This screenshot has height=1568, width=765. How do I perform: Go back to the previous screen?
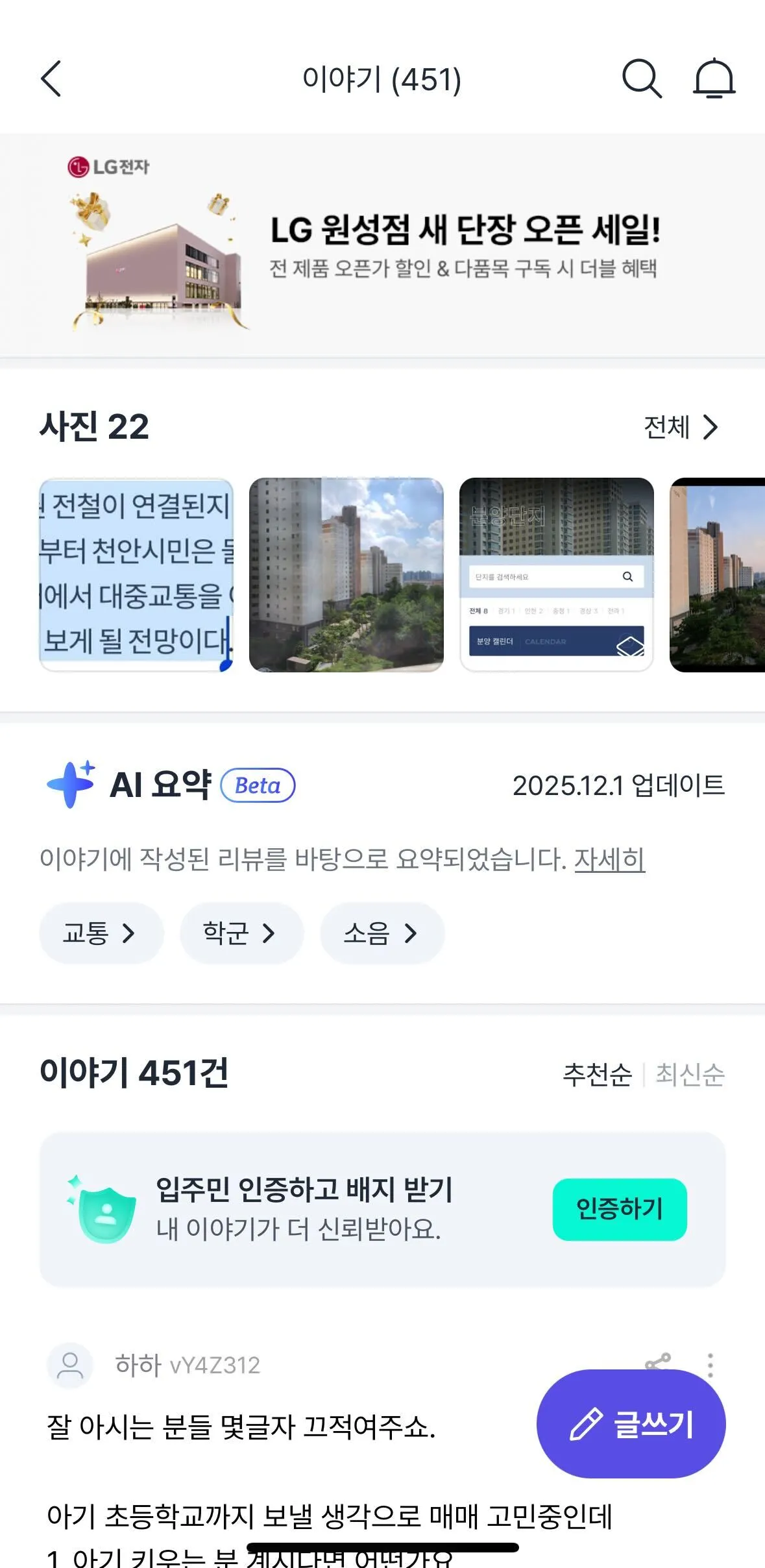(51, 79)
